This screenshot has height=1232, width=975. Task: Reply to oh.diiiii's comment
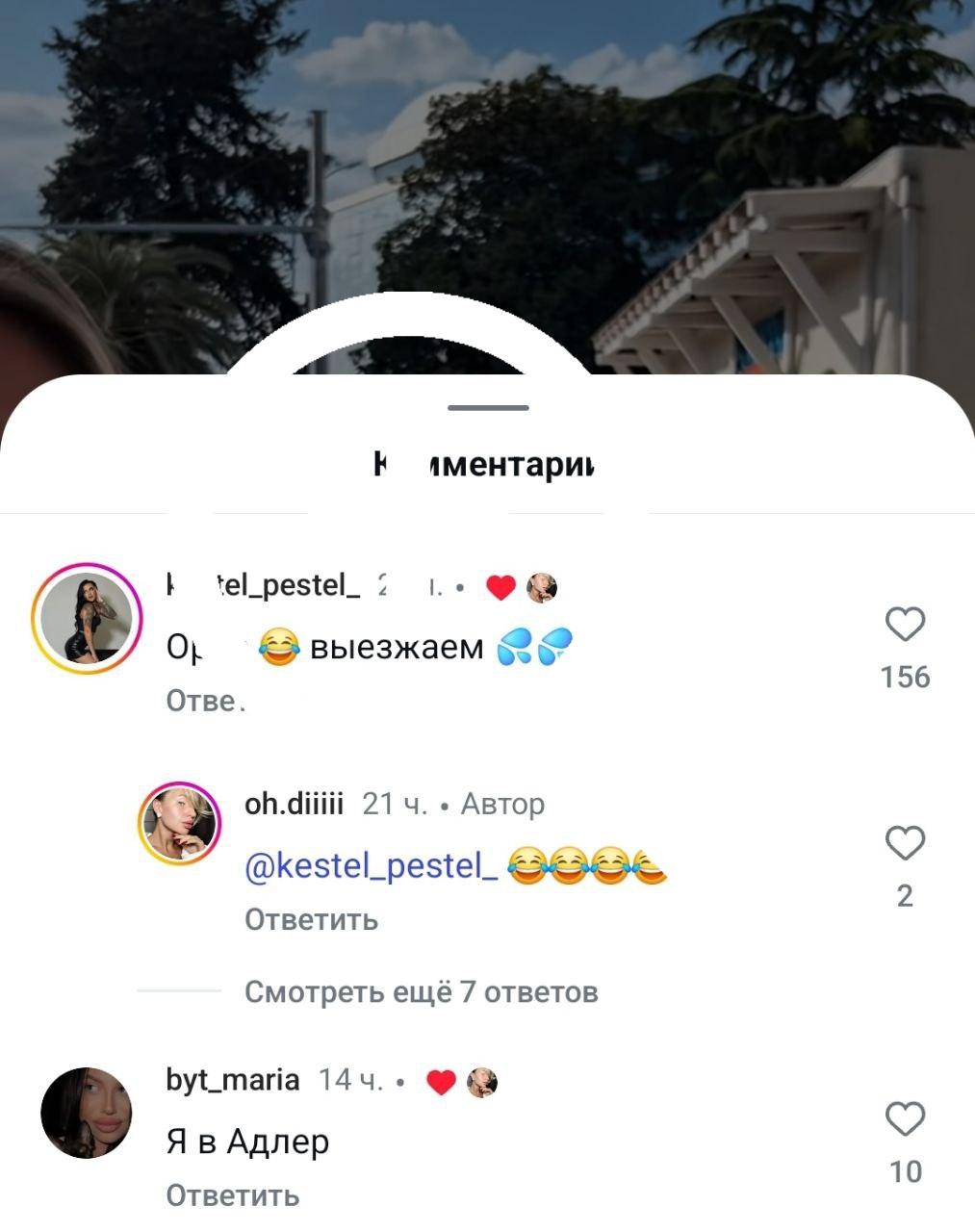(x=311, y=920)
